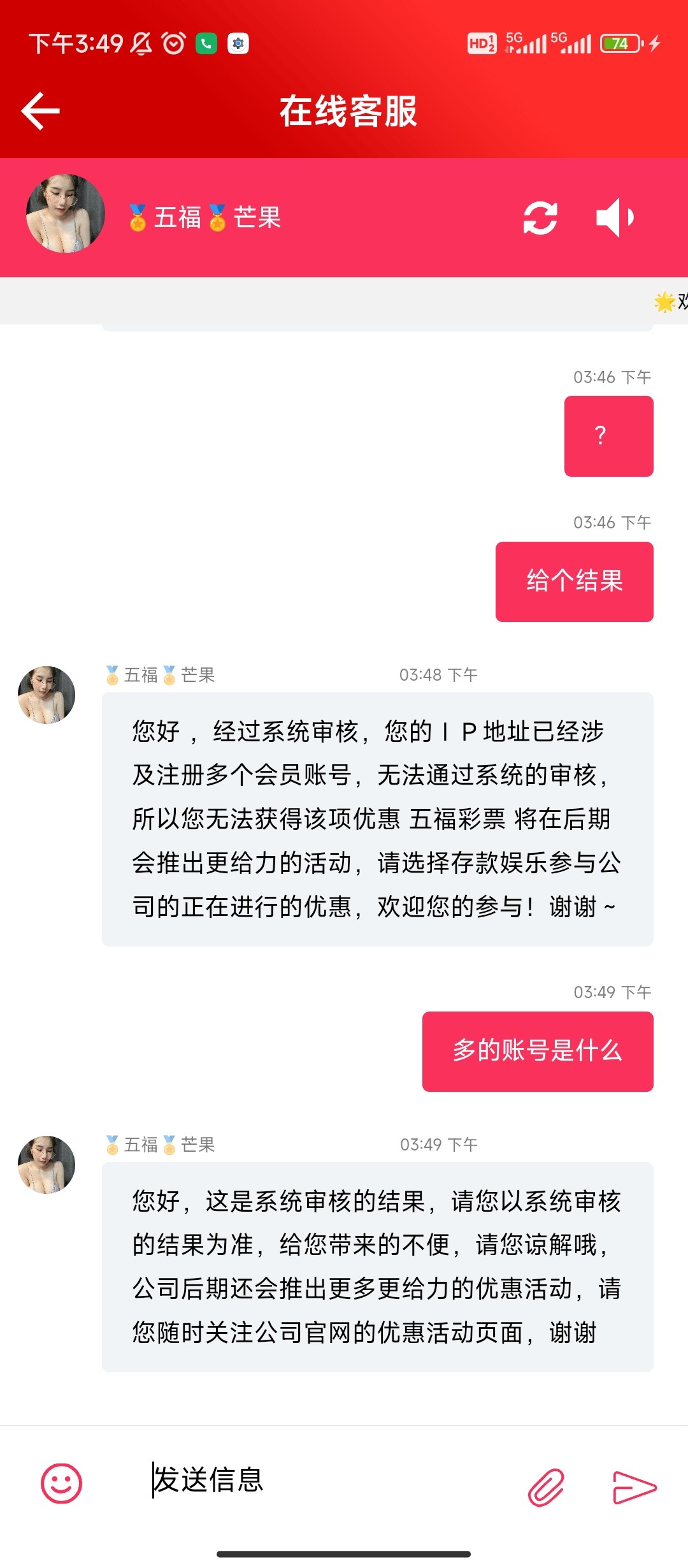Send the message with the arrow icon
The width and height of the screenshot is (688, 1568).
tap(634, 1486)
